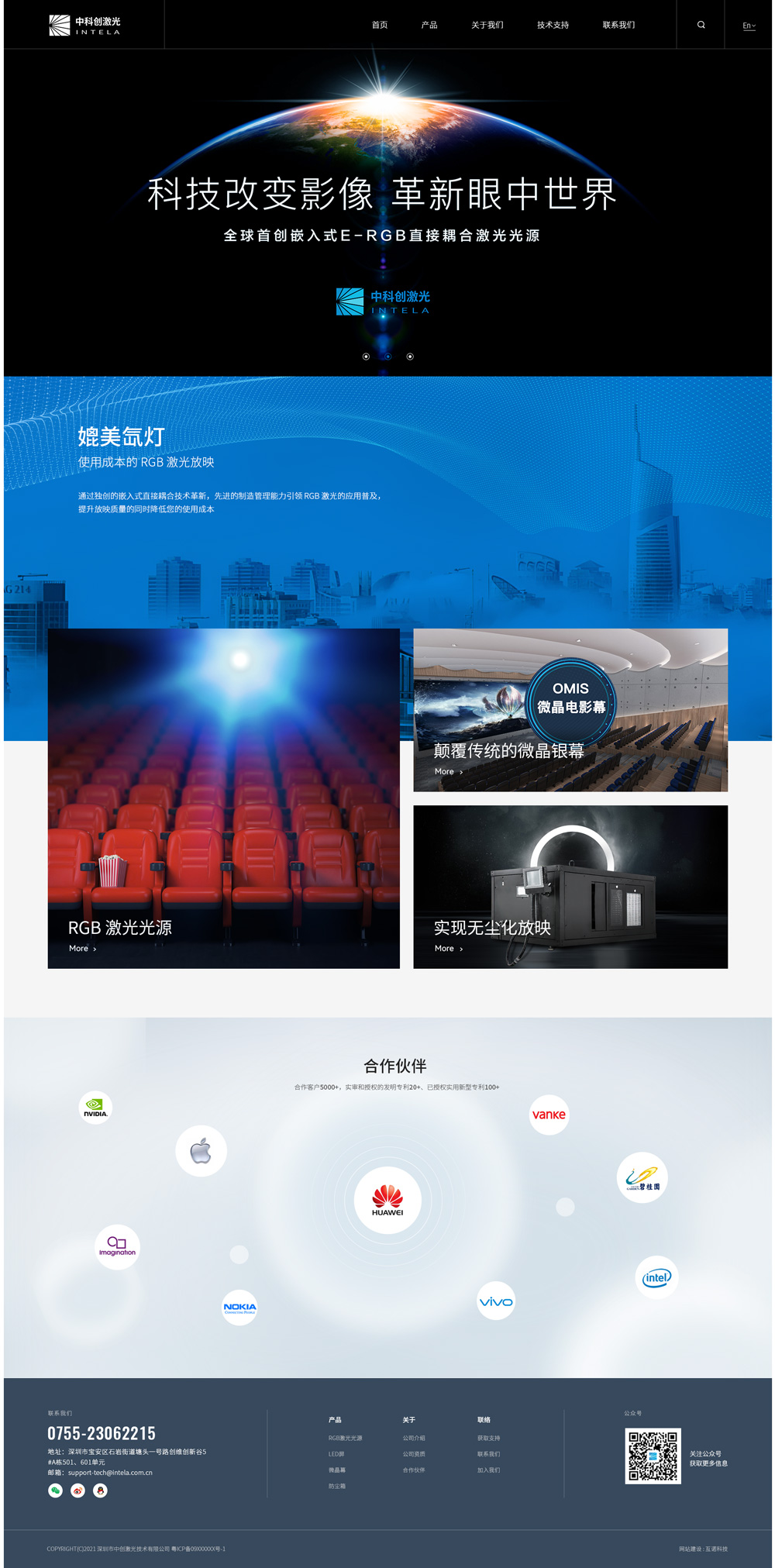
Task: Tap the Weibo icon in footer
Action: click(77, 1490)
